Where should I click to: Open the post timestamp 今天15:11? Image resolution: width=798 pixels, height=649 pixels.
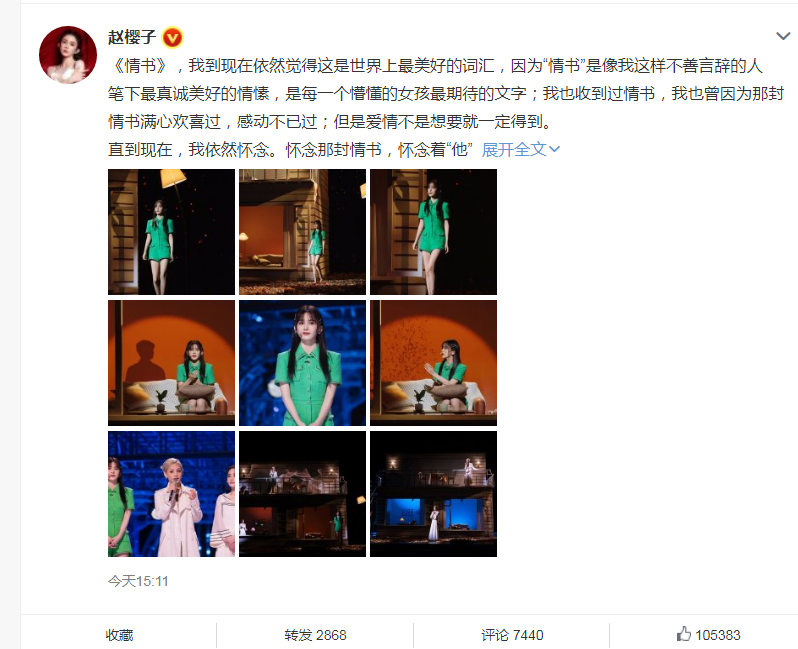138,580
